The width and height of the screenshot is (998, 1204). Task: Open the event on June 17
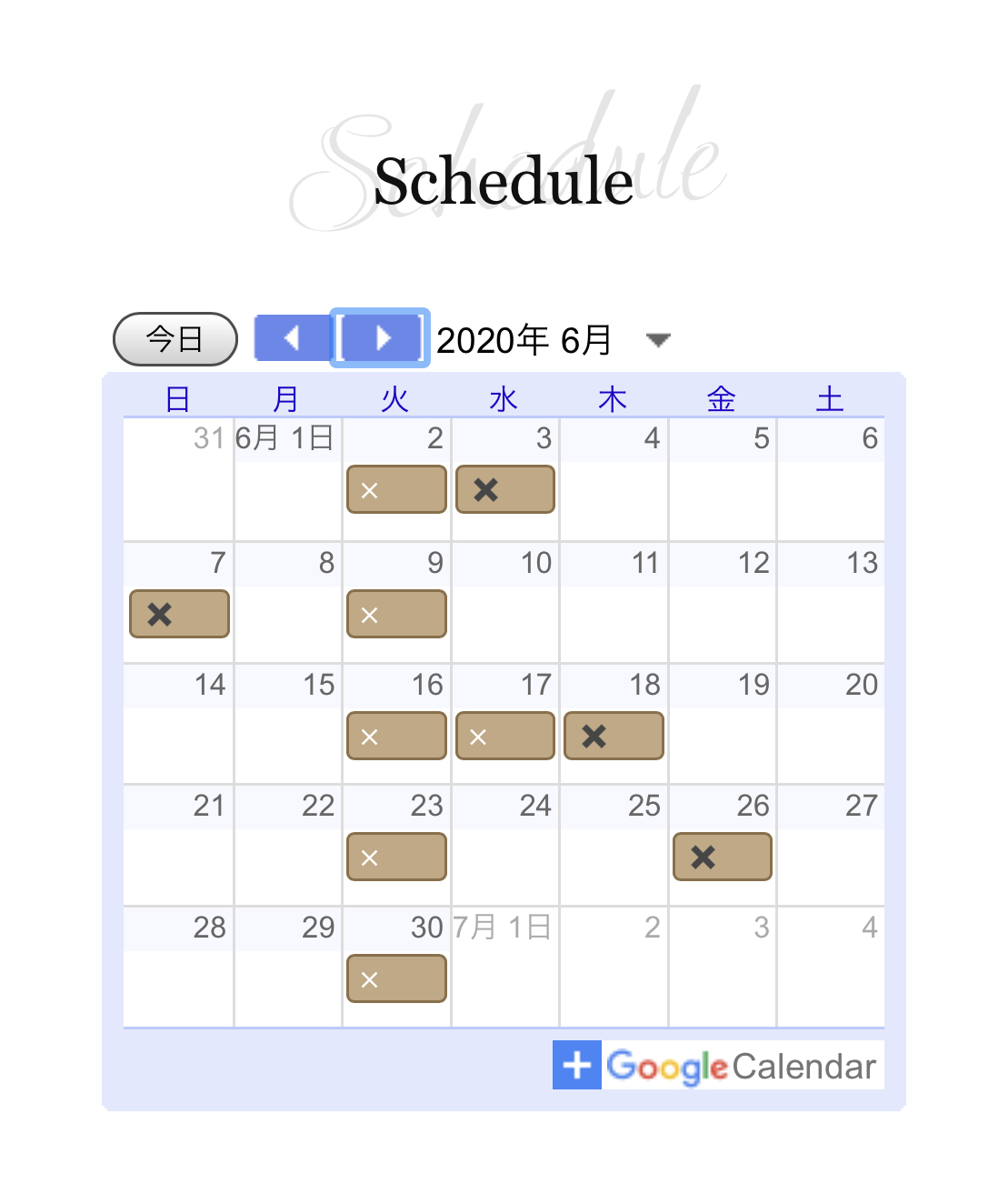click(504, 737)
